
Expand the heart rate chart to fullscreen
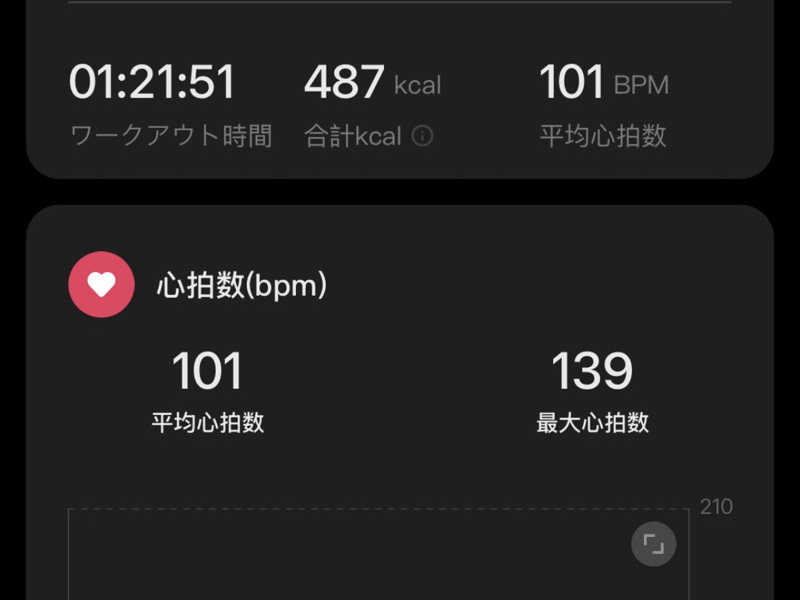[x=654, y=544]
